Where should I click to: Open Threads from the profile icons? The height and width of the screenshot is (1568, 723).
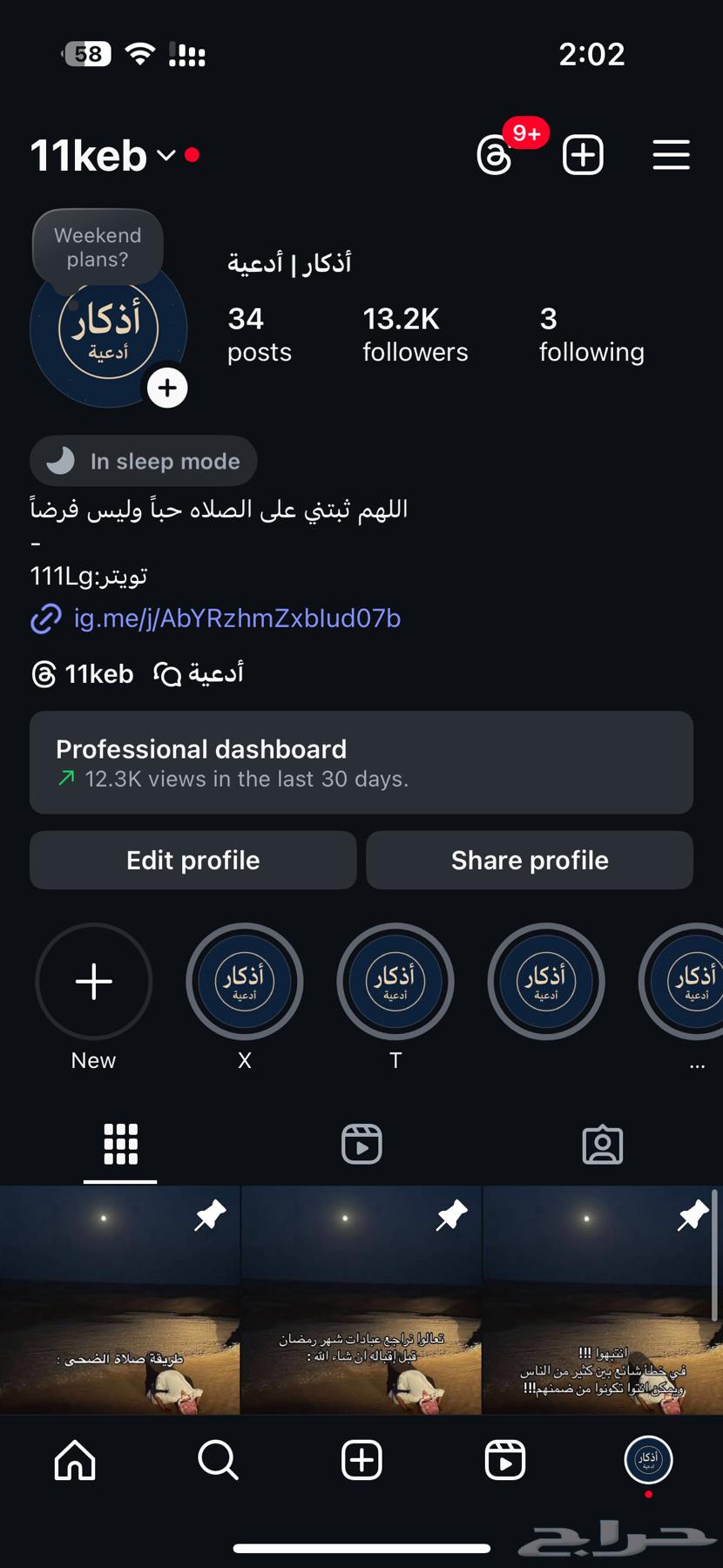coord(494,153)
